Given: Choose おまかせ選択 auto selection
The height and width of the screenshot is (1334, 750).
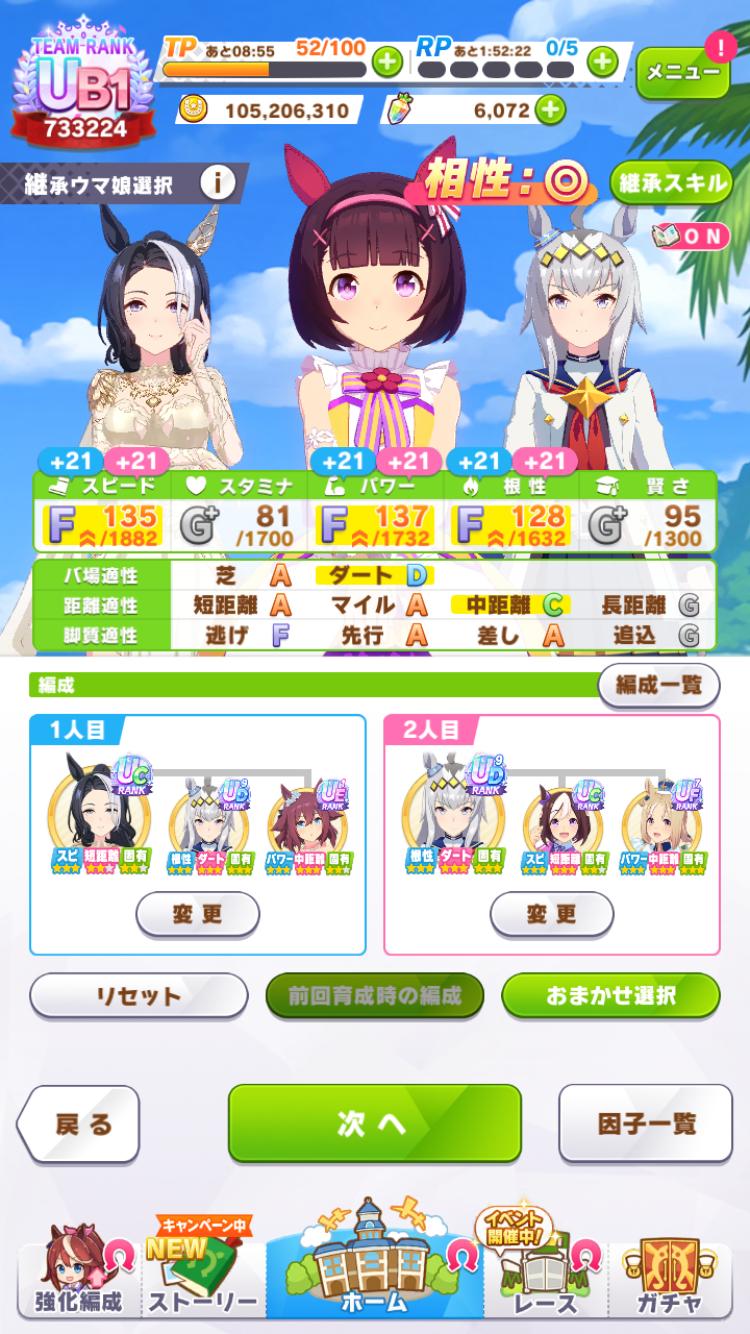Looking at the screenshot, I should coord(610,995).
